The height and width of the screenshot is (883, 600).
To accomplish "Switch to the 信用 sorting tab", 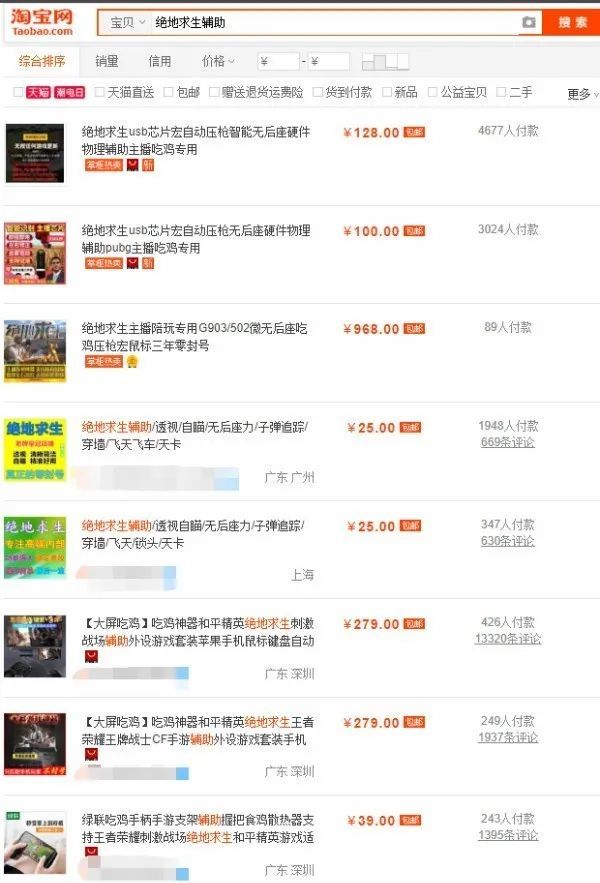I will pyautogui.click(x=160, y=62).
